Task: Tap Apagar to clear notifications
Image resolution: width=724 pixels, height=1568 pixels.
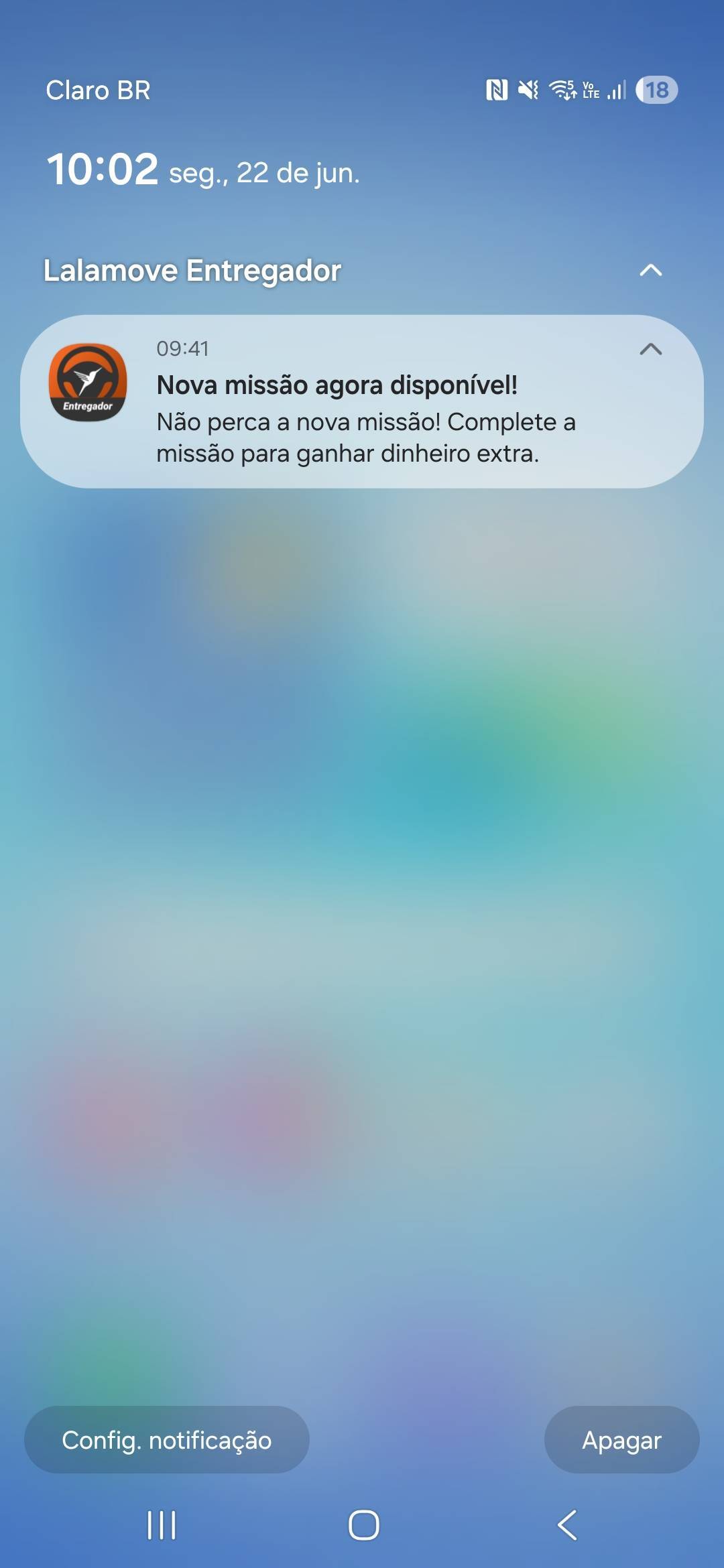Action: [x=621, y=1439]
